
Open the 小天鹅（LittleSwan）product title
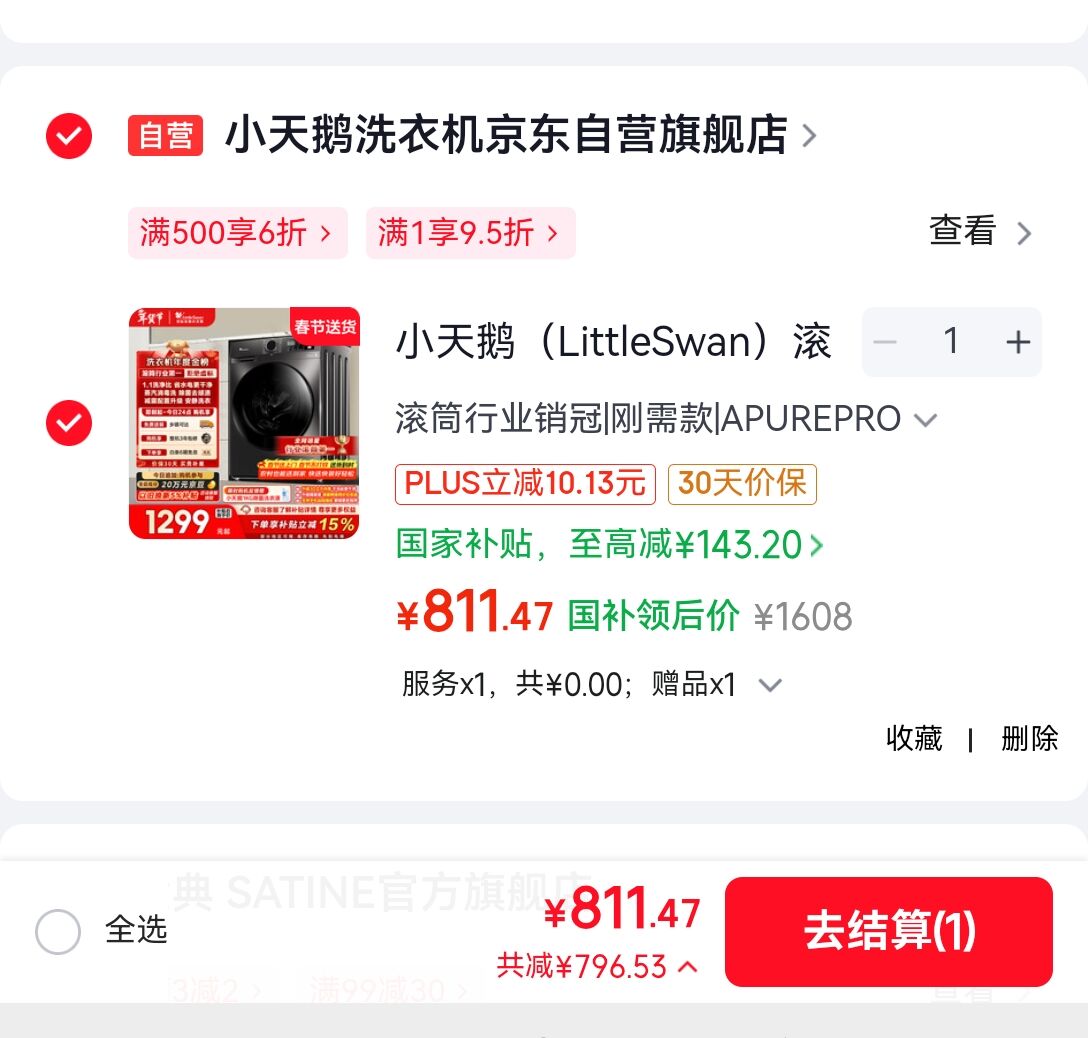(x=614, y=343)
